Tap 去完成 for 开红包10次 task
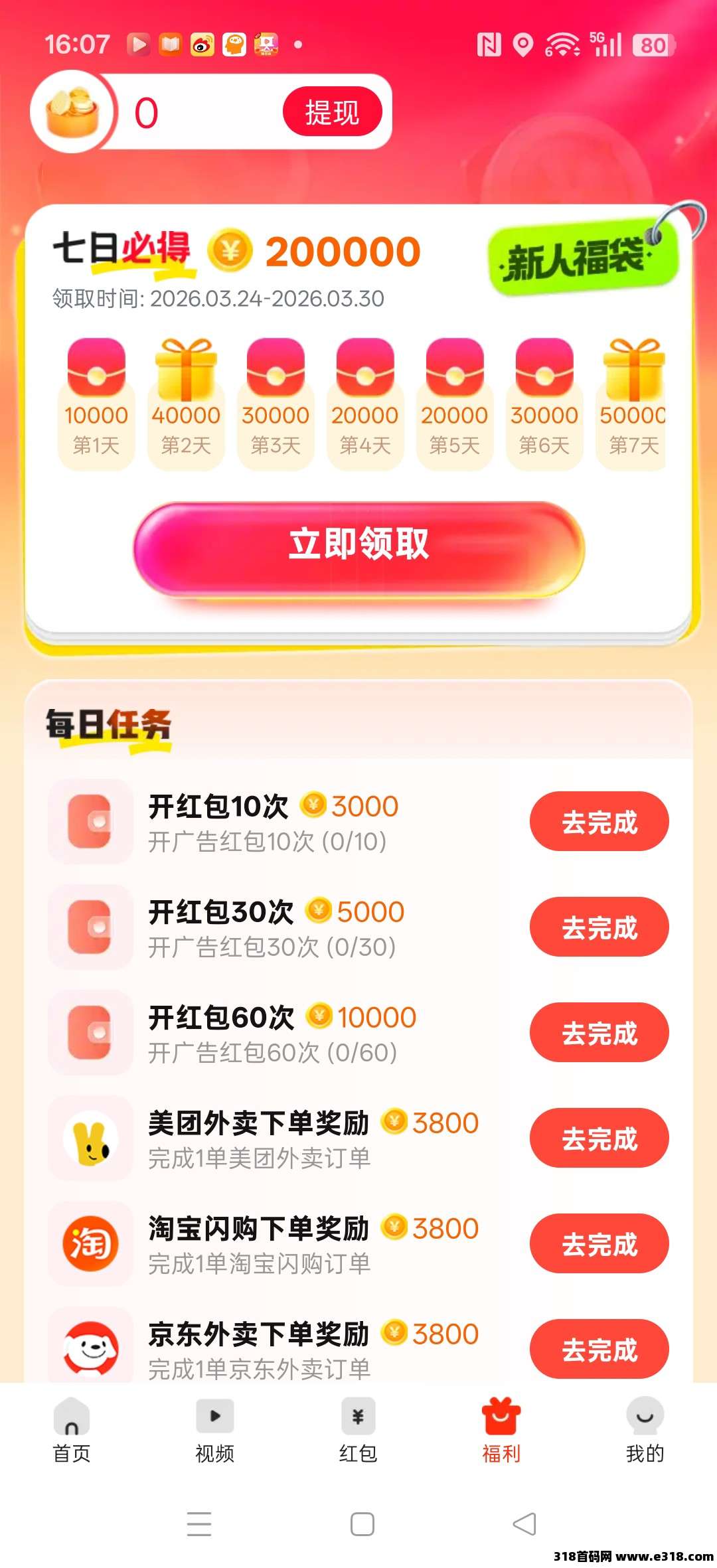Screen dimensions: 717x1568 [x=599, y=821]
